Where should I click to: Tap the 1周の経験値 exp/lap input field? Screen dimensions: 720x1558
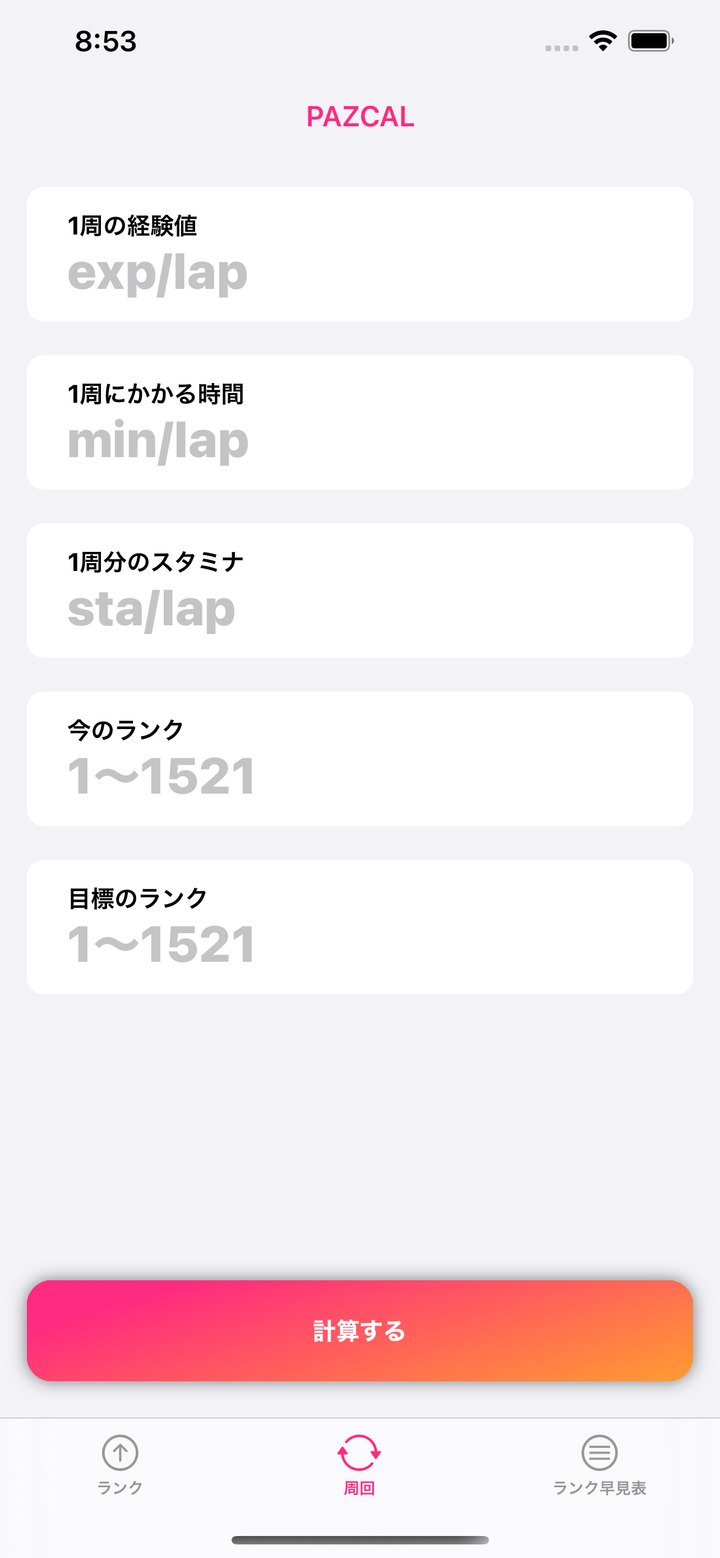click(x=359, y=272)
